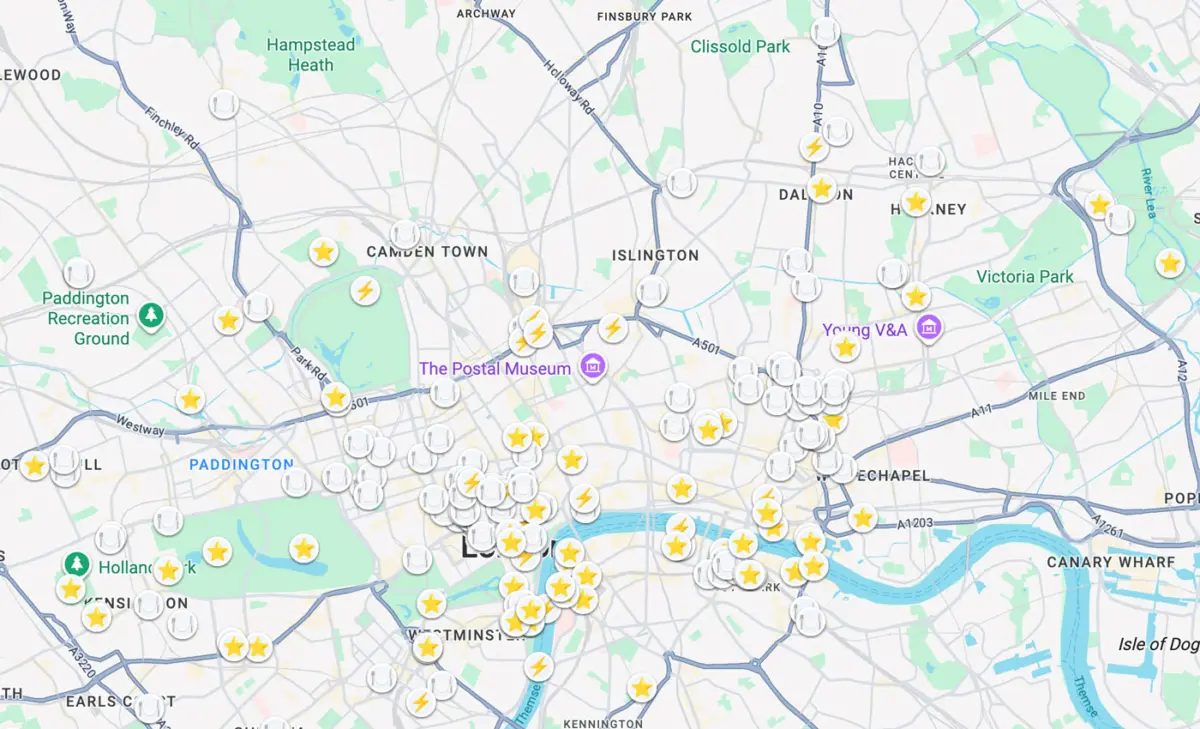Tap the Paddington Recreation Ground park pin

(x=151, y=317)
